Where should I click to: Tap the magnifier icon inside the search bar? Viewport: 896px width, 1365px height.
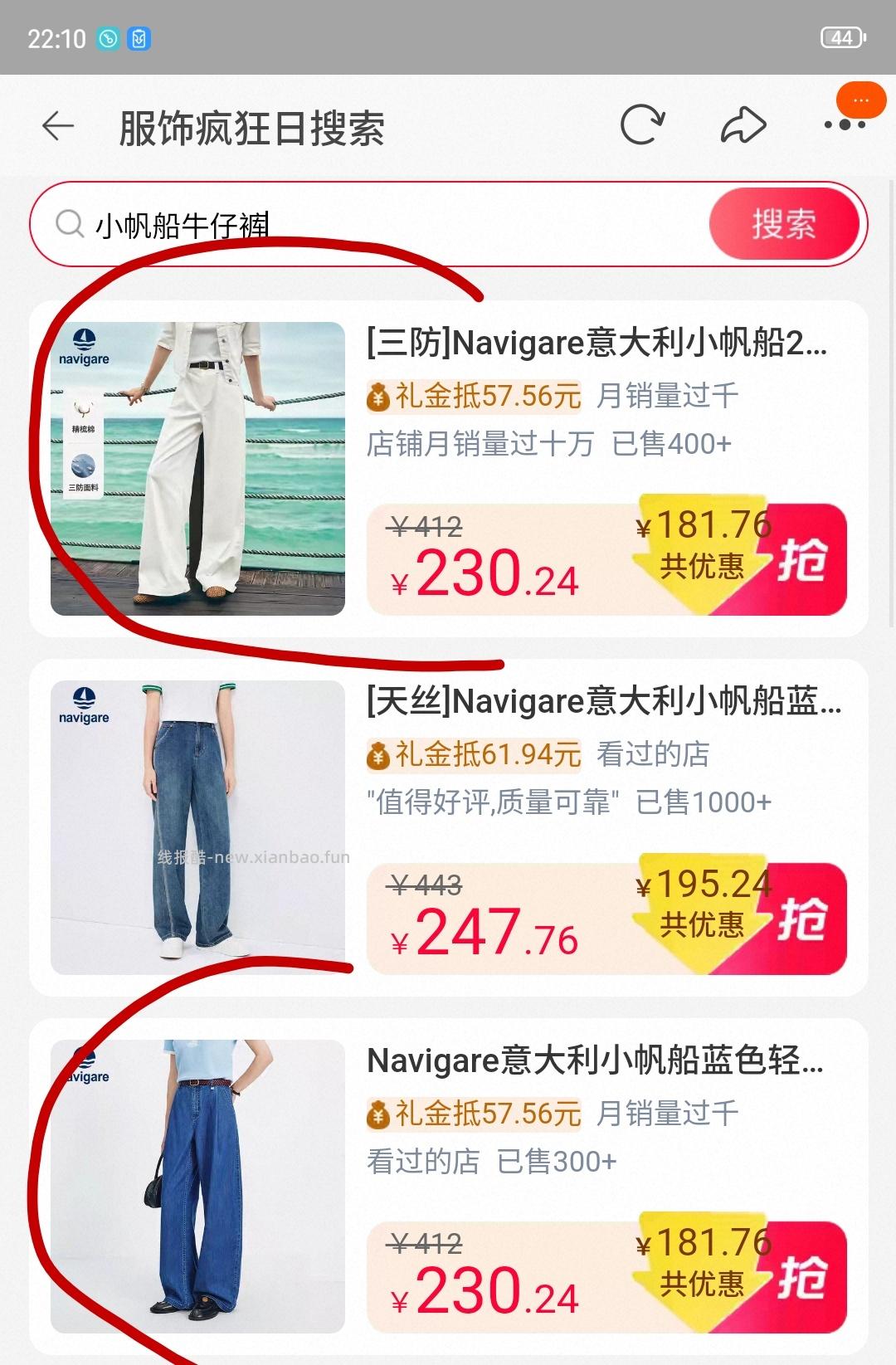[69, 224]
